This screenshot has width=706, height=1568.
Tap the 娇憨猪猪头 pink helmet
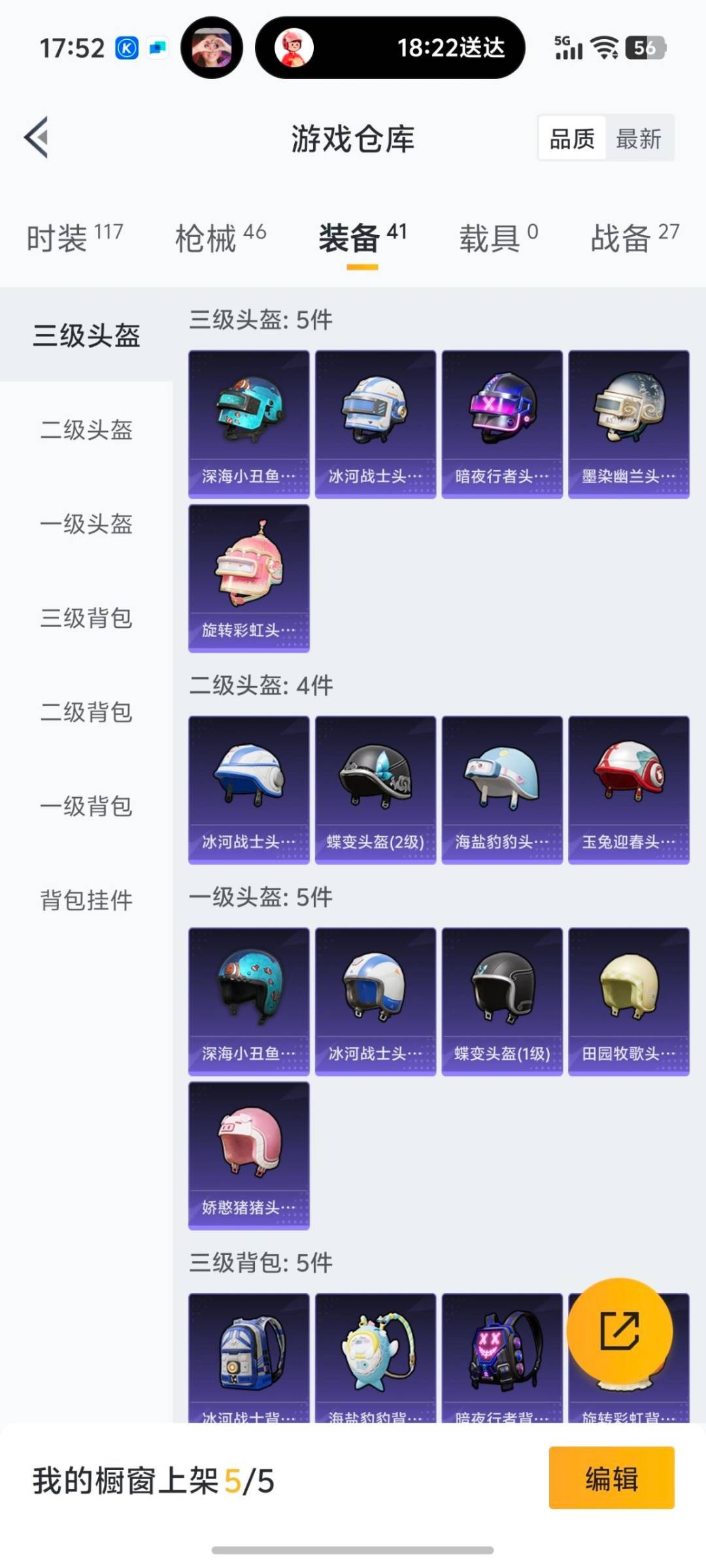(x=248, y=1150)
